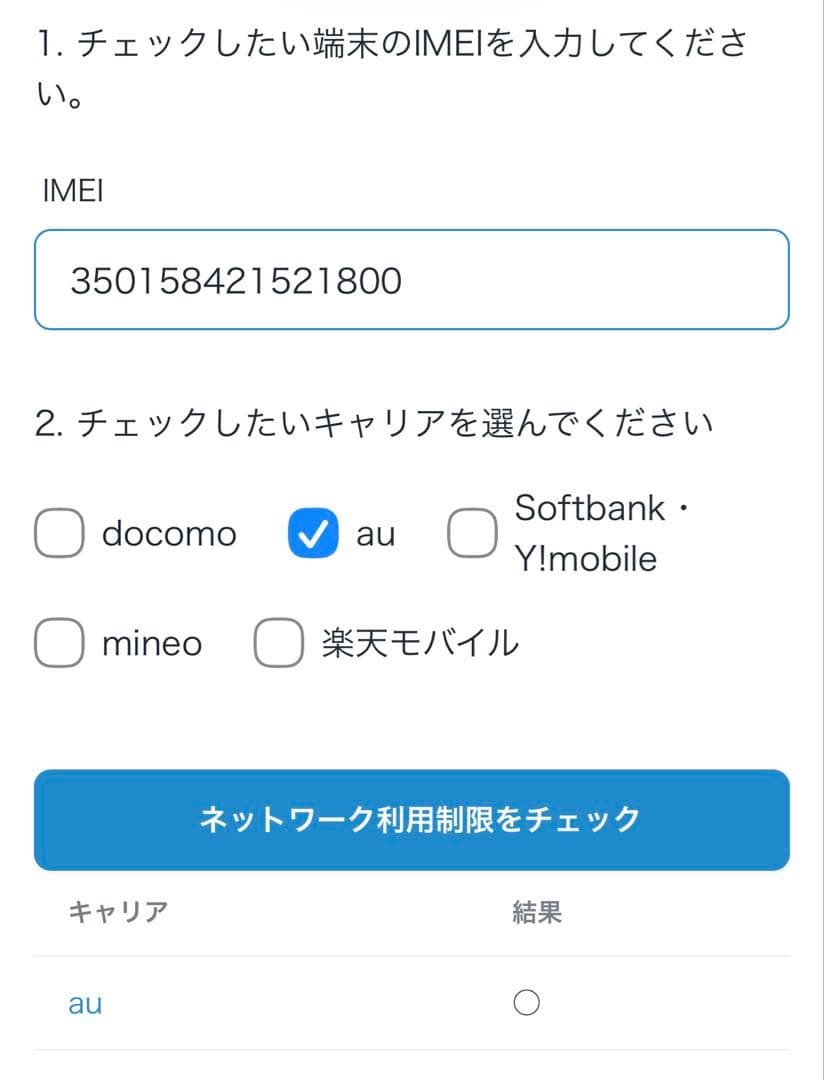Tap ネットワーク利用制限をチェック button
The height and width of the screenshot is (1080, 824).
click(x=411, y=820)
